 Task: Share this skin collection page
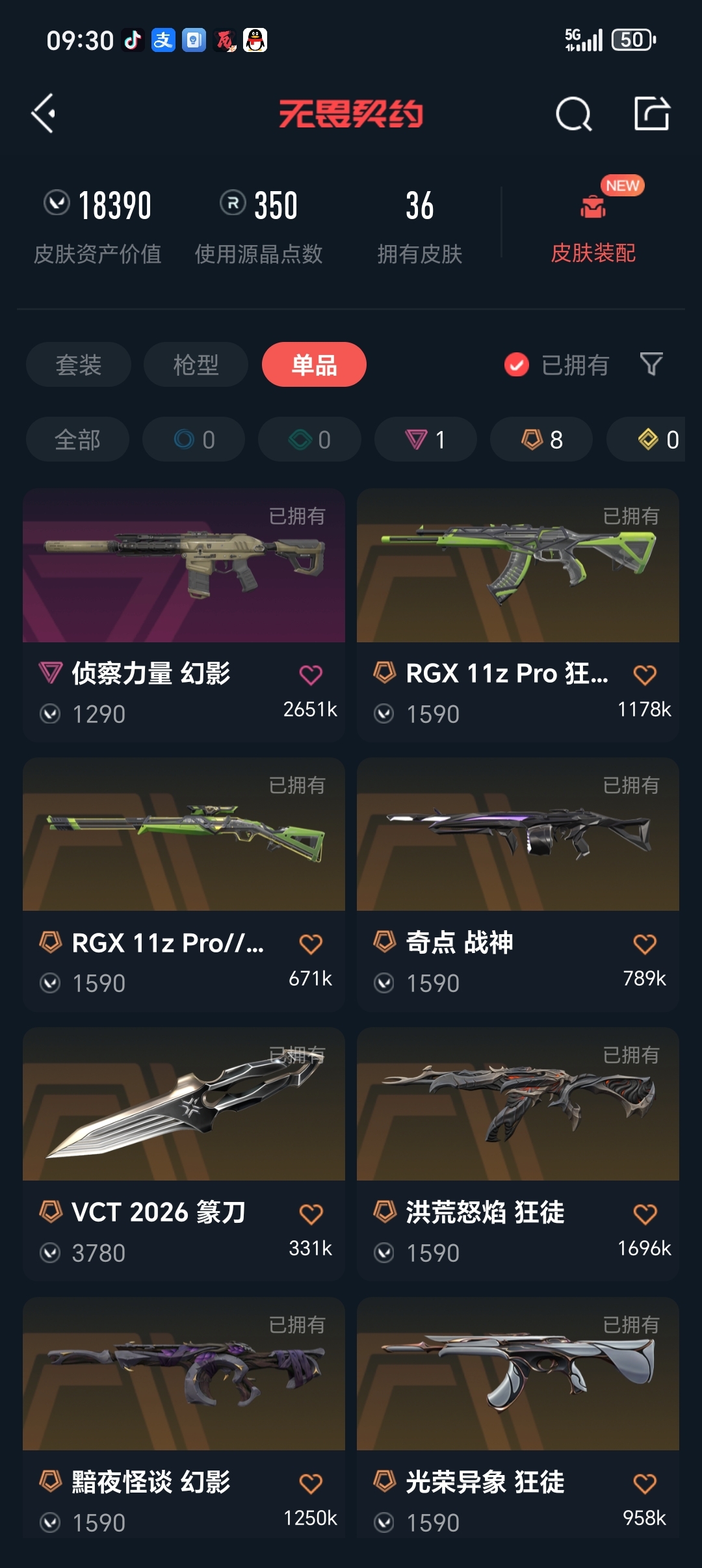(652, 114)
